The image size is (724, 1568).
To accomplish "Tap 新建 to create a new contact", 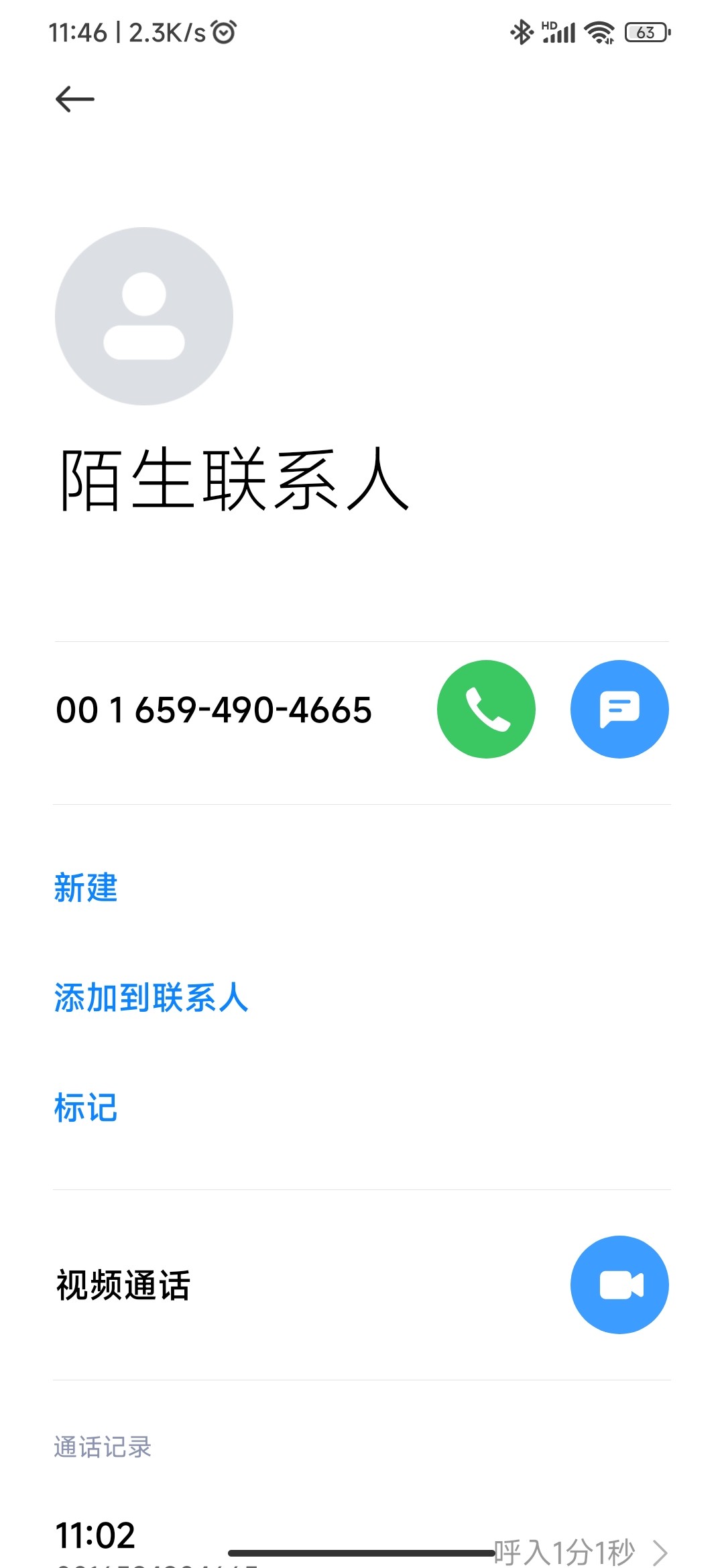I will point(86,888).
